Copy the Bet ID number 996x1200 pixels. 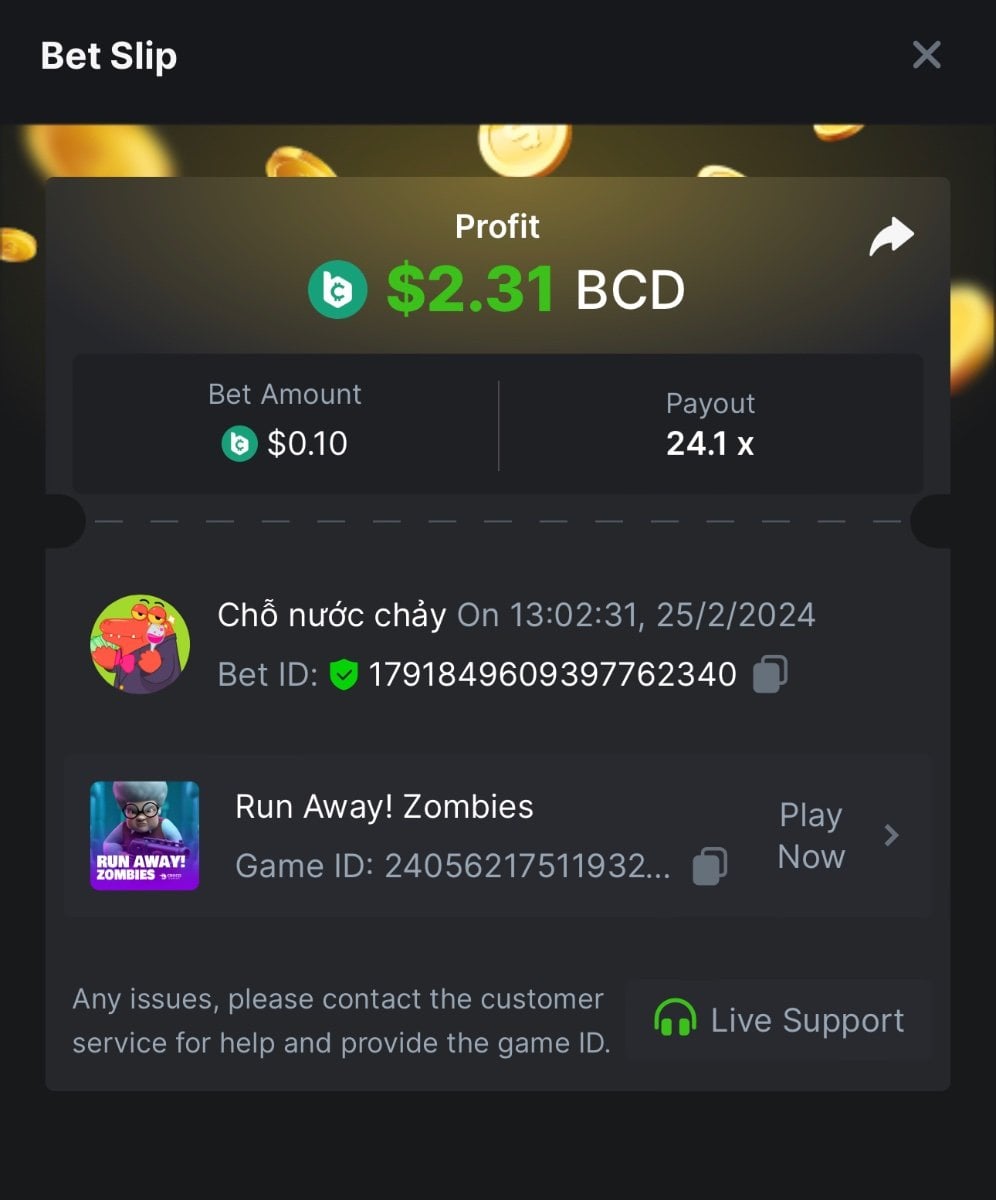[769, 674]
